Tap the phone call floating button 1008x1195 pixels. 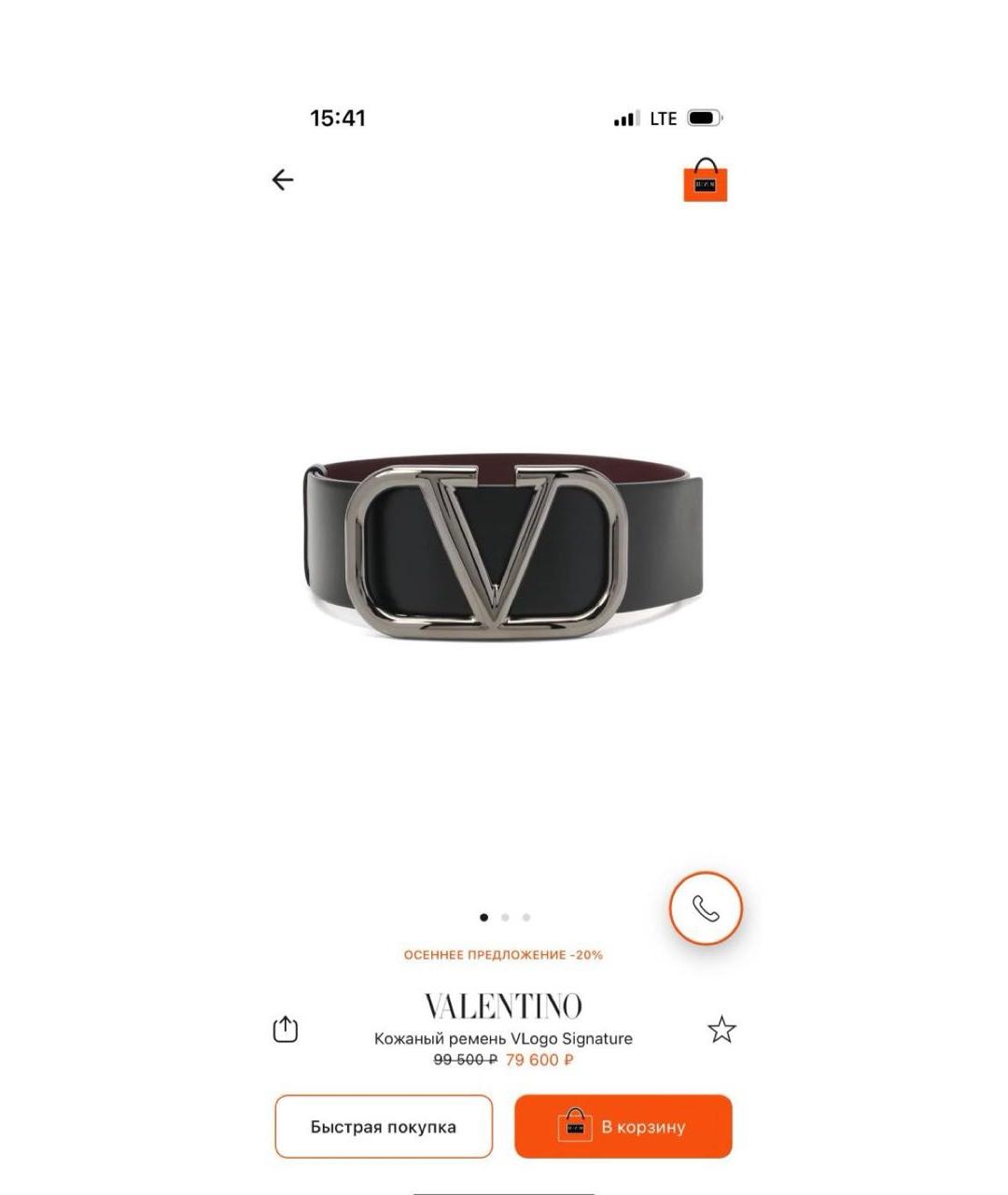point(706,908)
